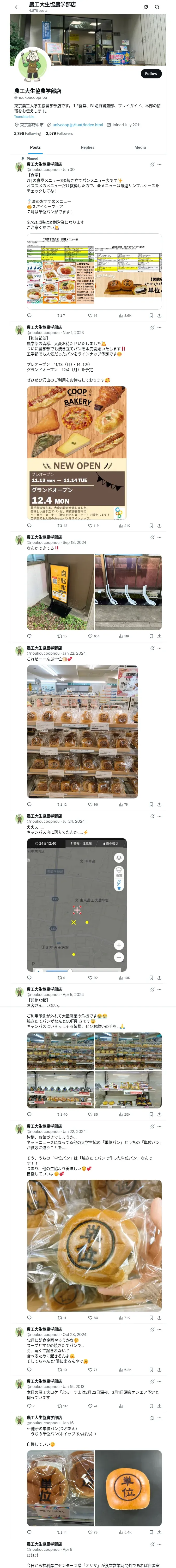
Task: Open the univcoop.jp website link
Action: click(x=78, y=125)
